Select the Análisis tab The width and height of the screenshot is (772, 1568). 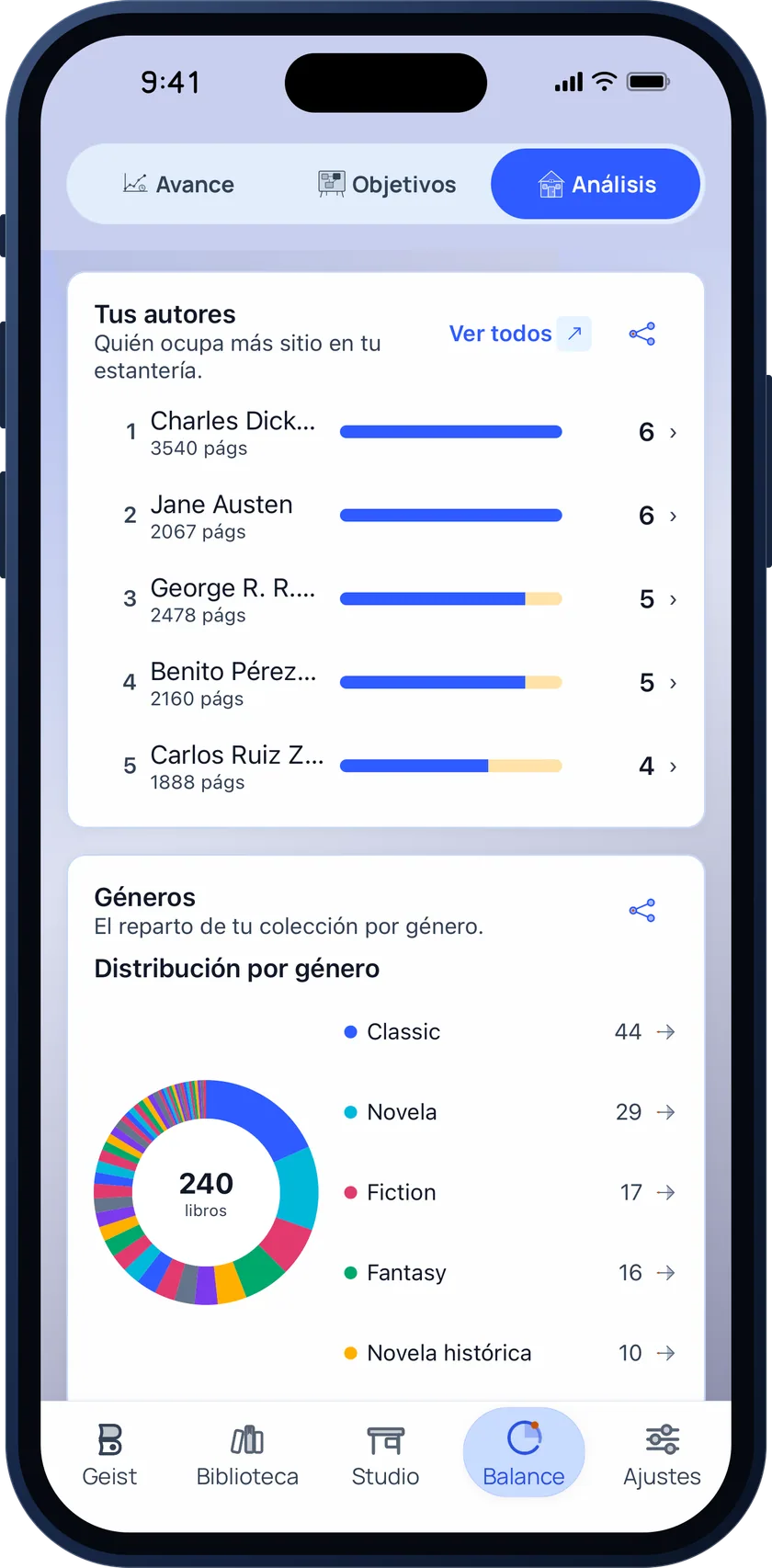[596, 184]
